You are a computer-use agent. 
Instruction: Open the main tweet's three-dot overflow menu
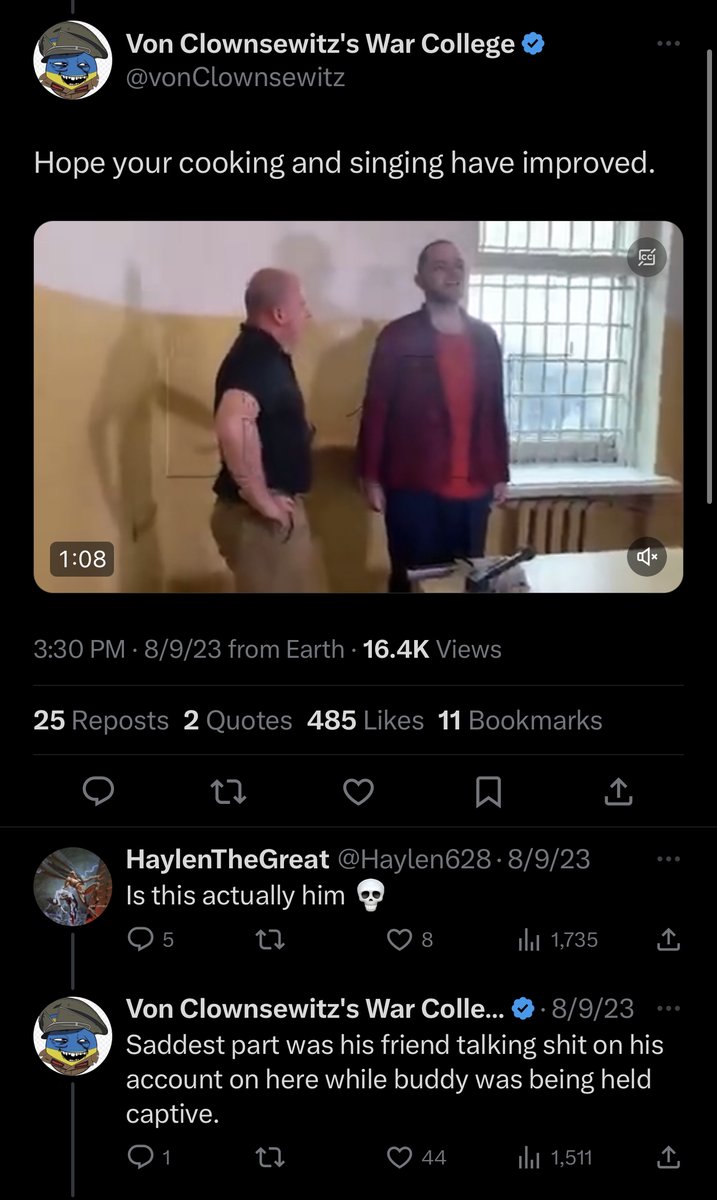pos(668,44)
